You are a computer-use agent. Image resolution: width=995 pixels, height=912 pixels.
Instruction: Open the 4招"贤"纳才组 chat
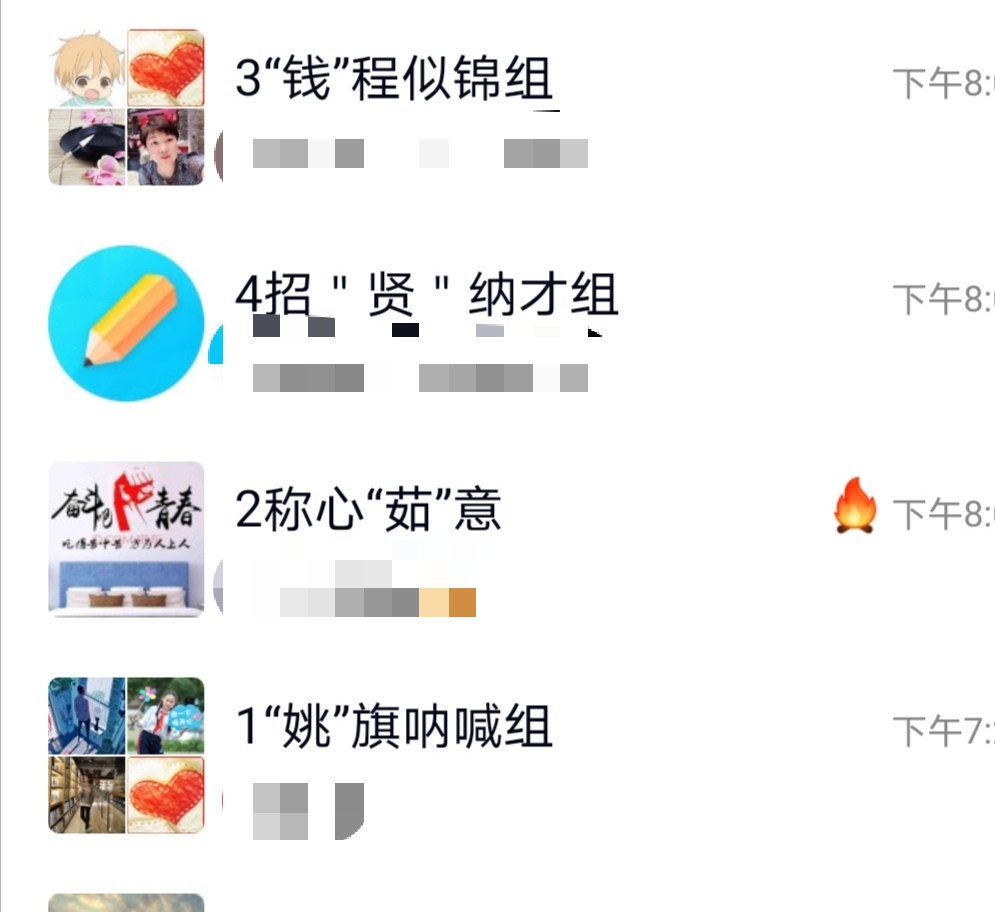pos(427,295)
